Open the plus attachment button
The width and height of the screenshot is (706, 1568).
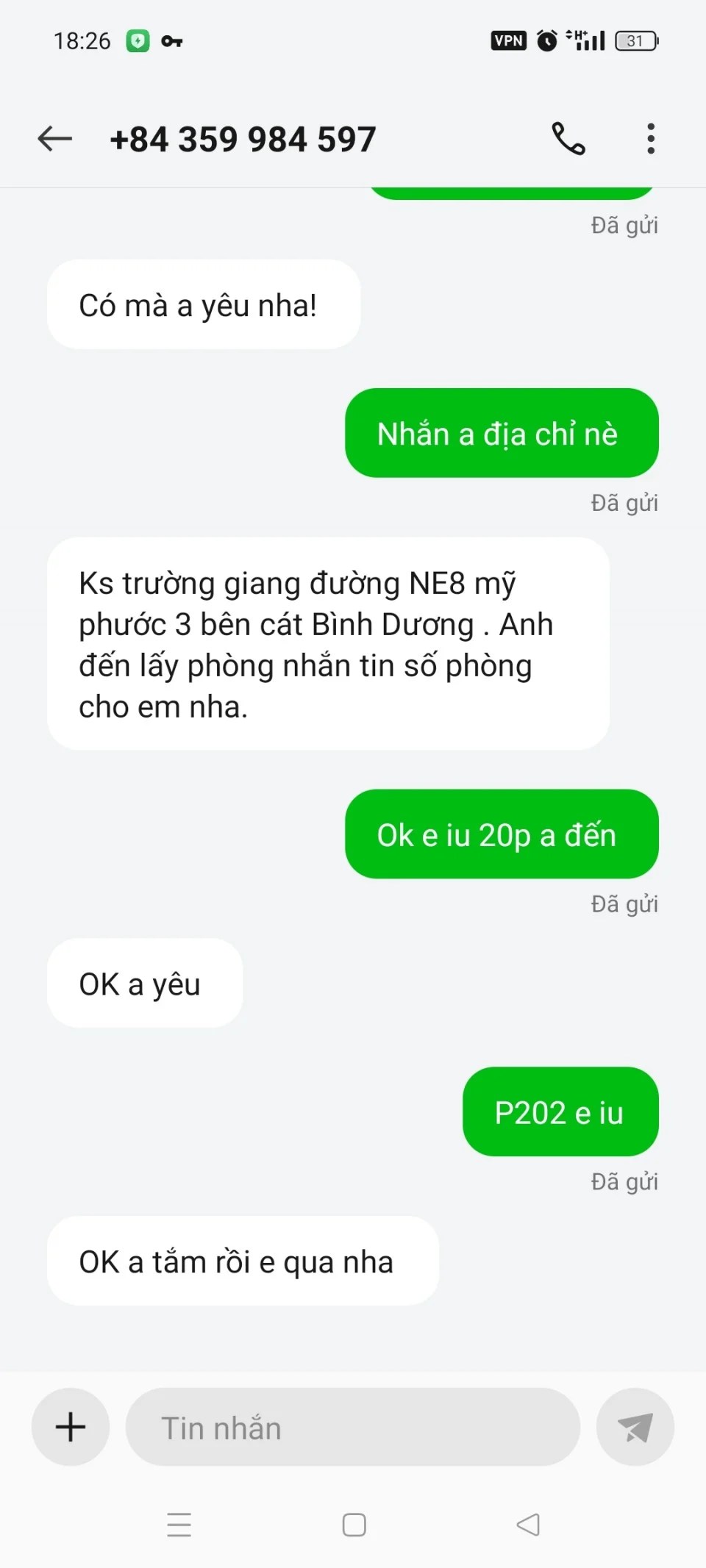[71, 1427]
